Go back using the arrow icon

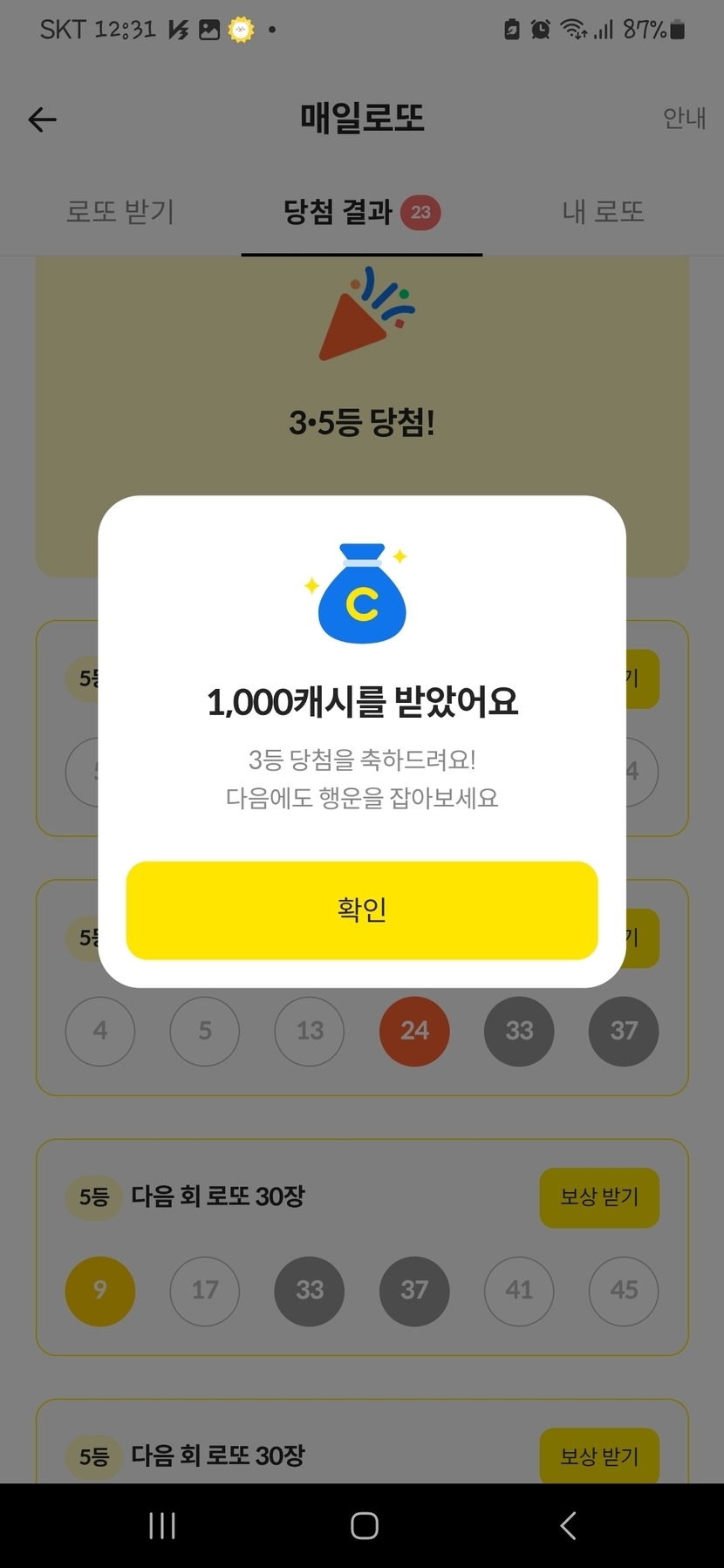pos(42,119)
